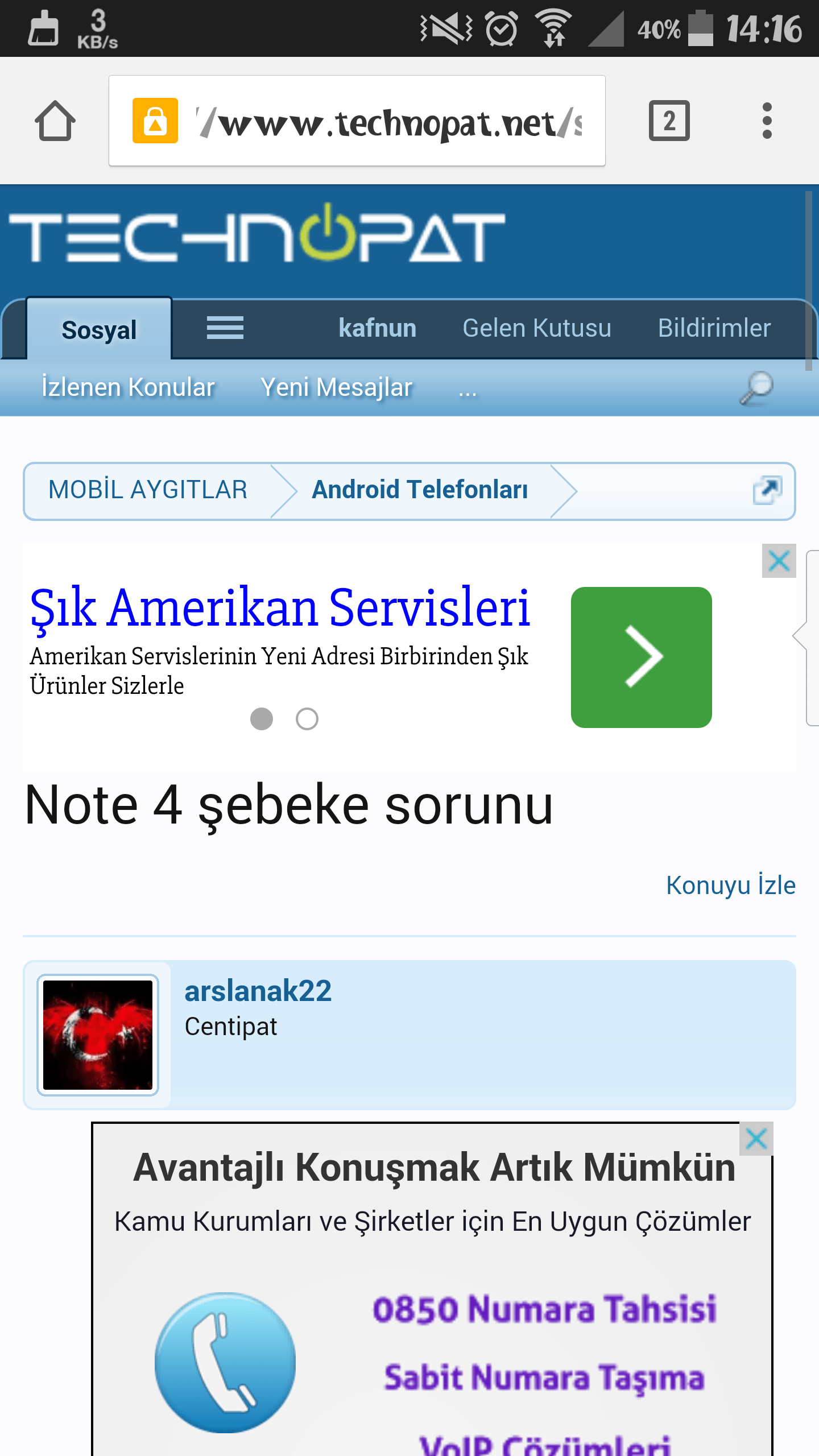The height and width of the screenshot is (1456, 819).
Task: Tap the breadcrumb jump-to icon
Action: [767, 490]
